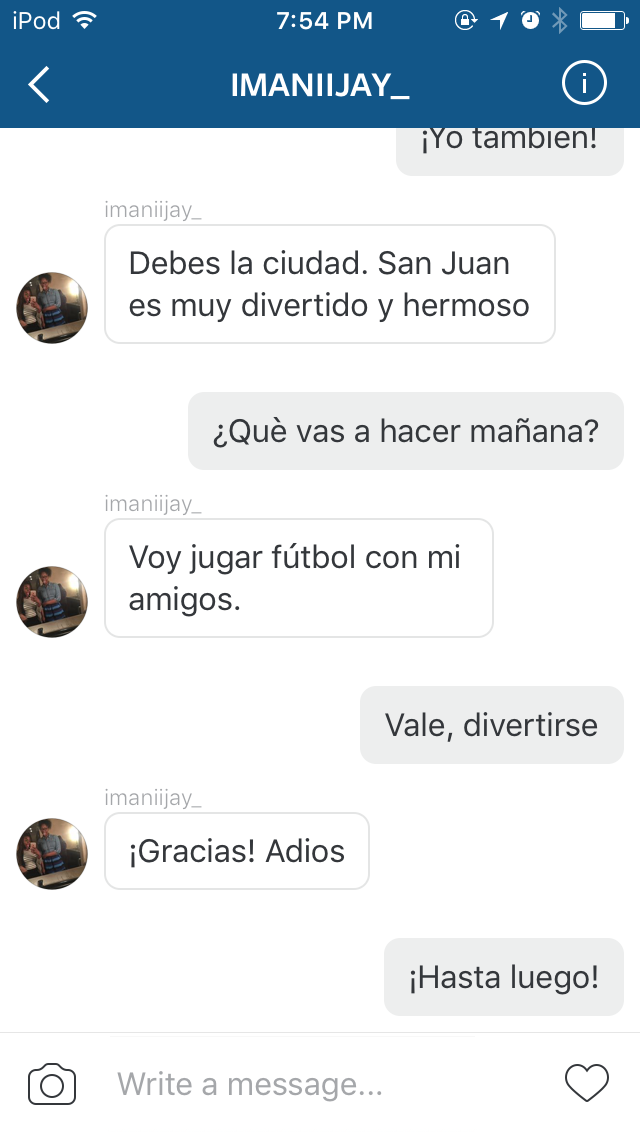This screenshot has height=1136, width=640.
Task: Send a heart reaction
Action: tap(587, 1084)
